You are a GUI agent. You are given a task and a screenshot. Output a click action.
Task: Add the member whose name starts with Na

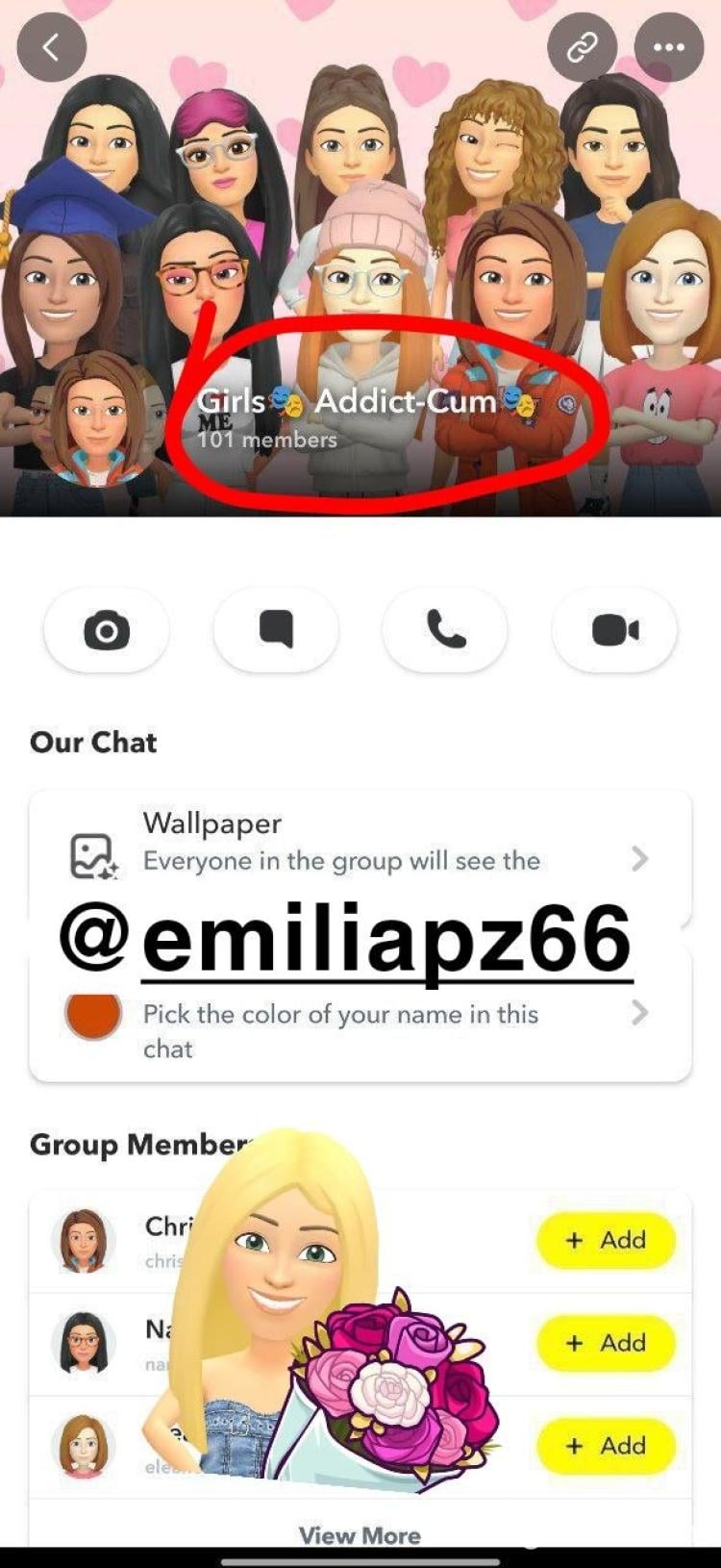607,1343
